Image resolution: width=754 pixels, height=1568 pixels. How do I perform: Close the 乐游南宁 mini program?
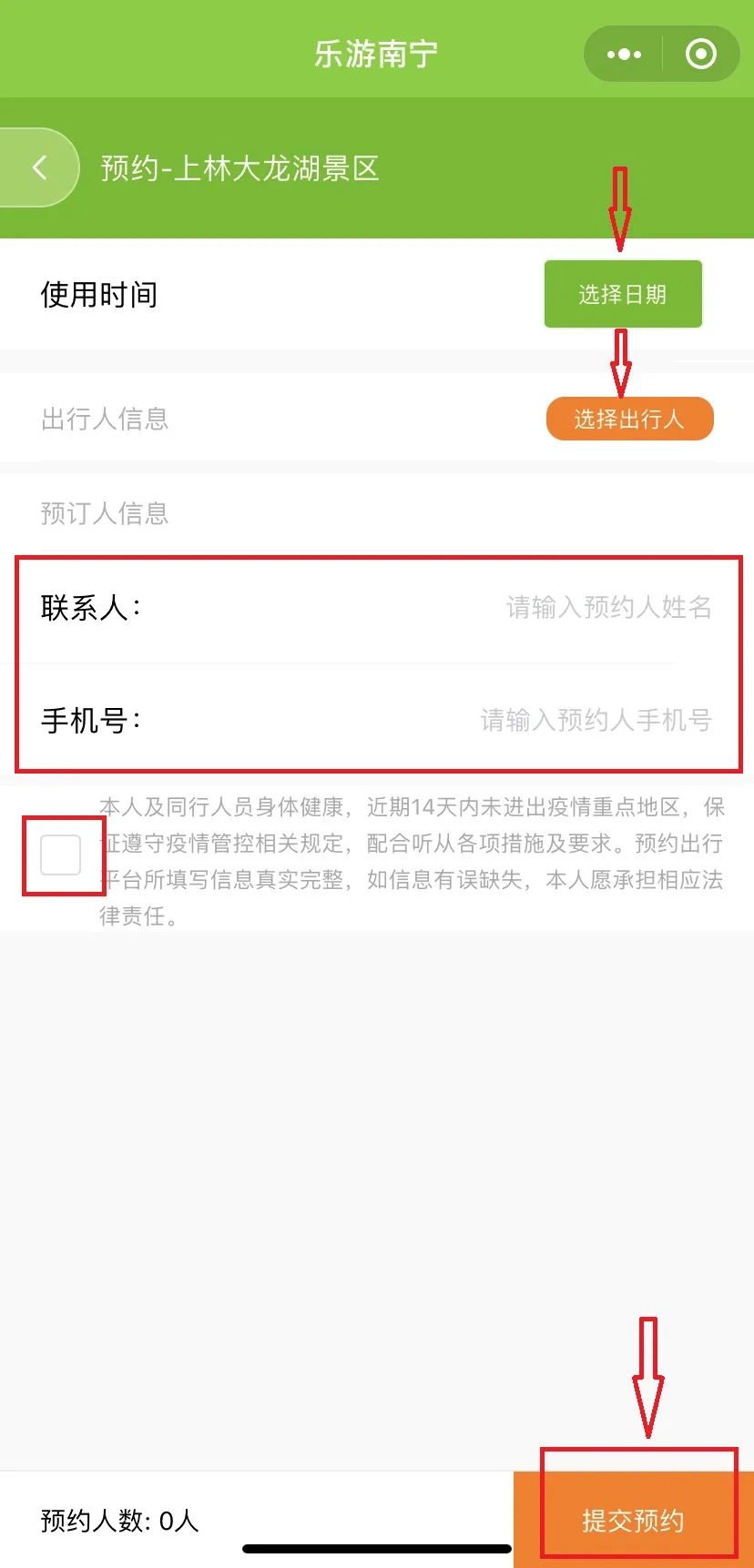700,55
